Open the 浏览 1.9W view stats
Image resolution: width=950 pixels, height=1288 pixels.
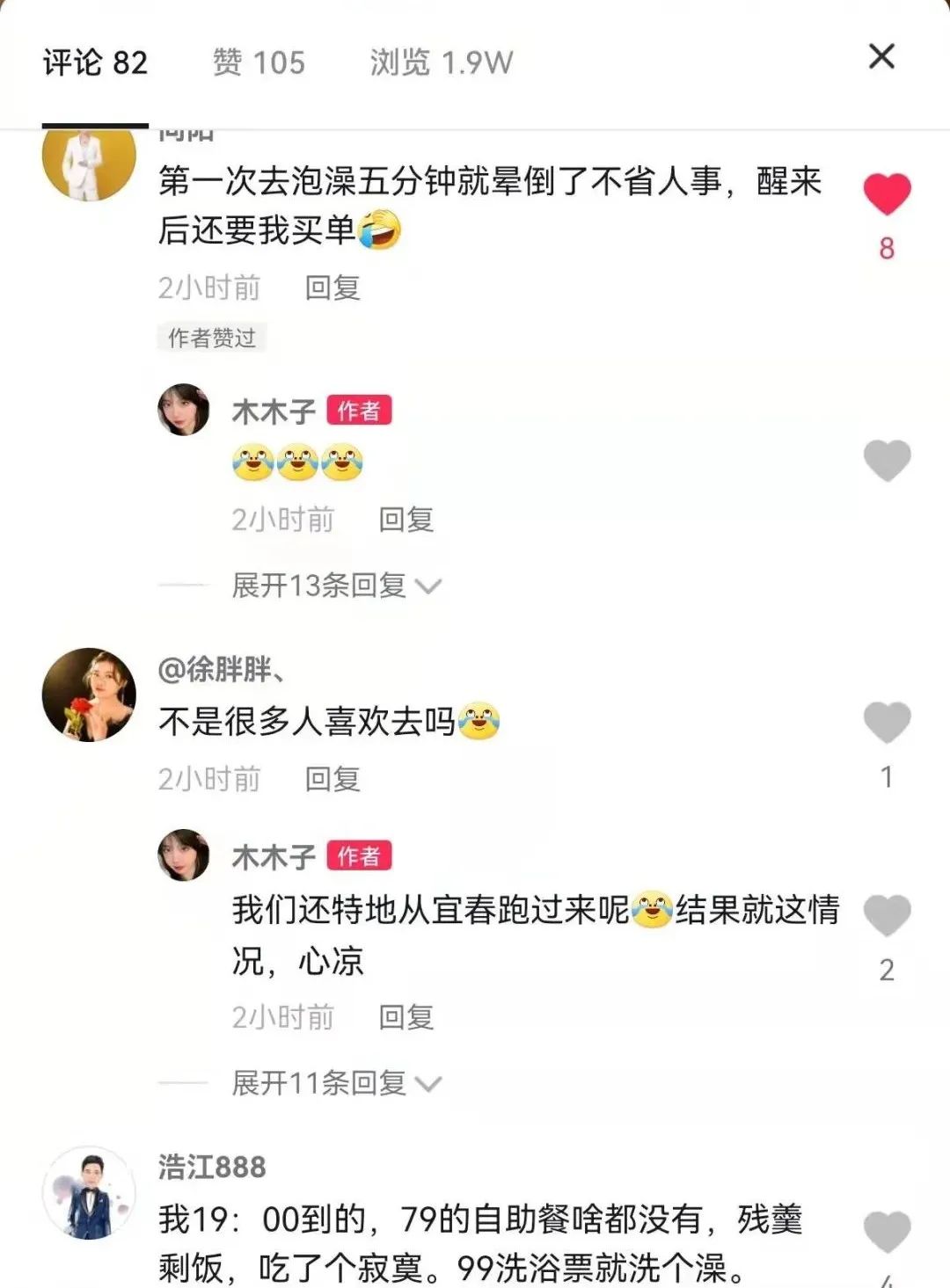tap(442, 62)
